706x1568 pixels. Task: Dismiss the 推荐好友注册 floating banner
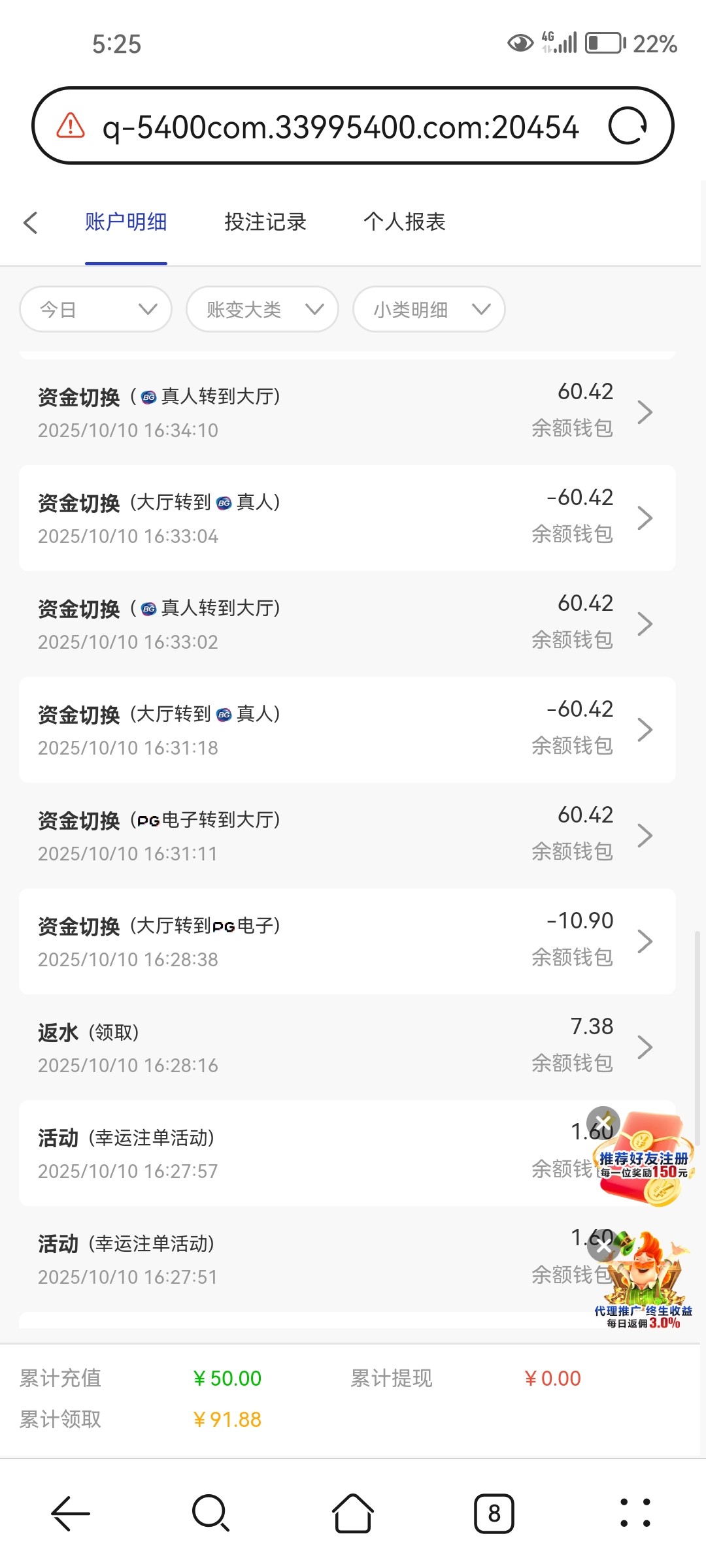point(603,1123)
